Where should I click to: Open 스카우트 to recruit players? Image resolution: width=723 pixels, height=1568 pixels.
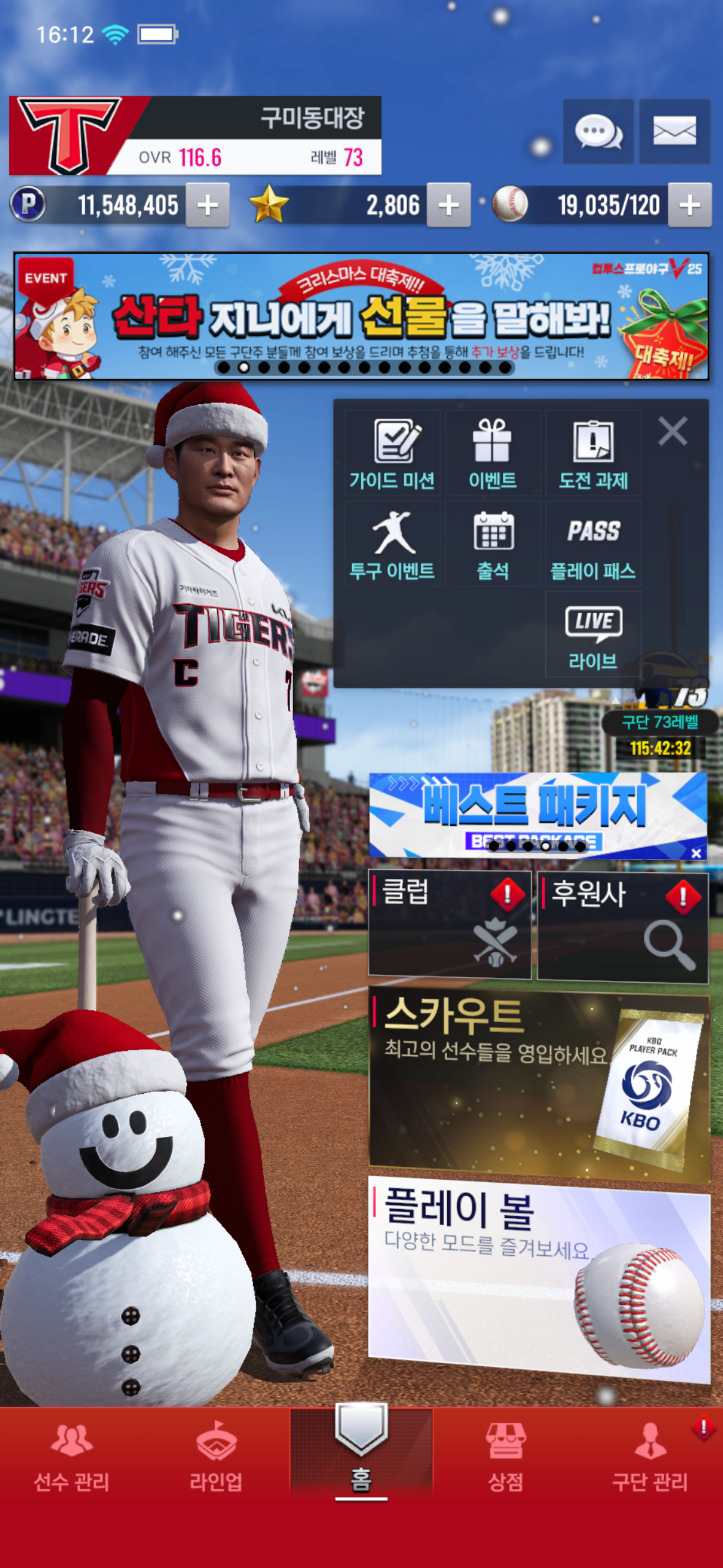tap(539, 1086)
